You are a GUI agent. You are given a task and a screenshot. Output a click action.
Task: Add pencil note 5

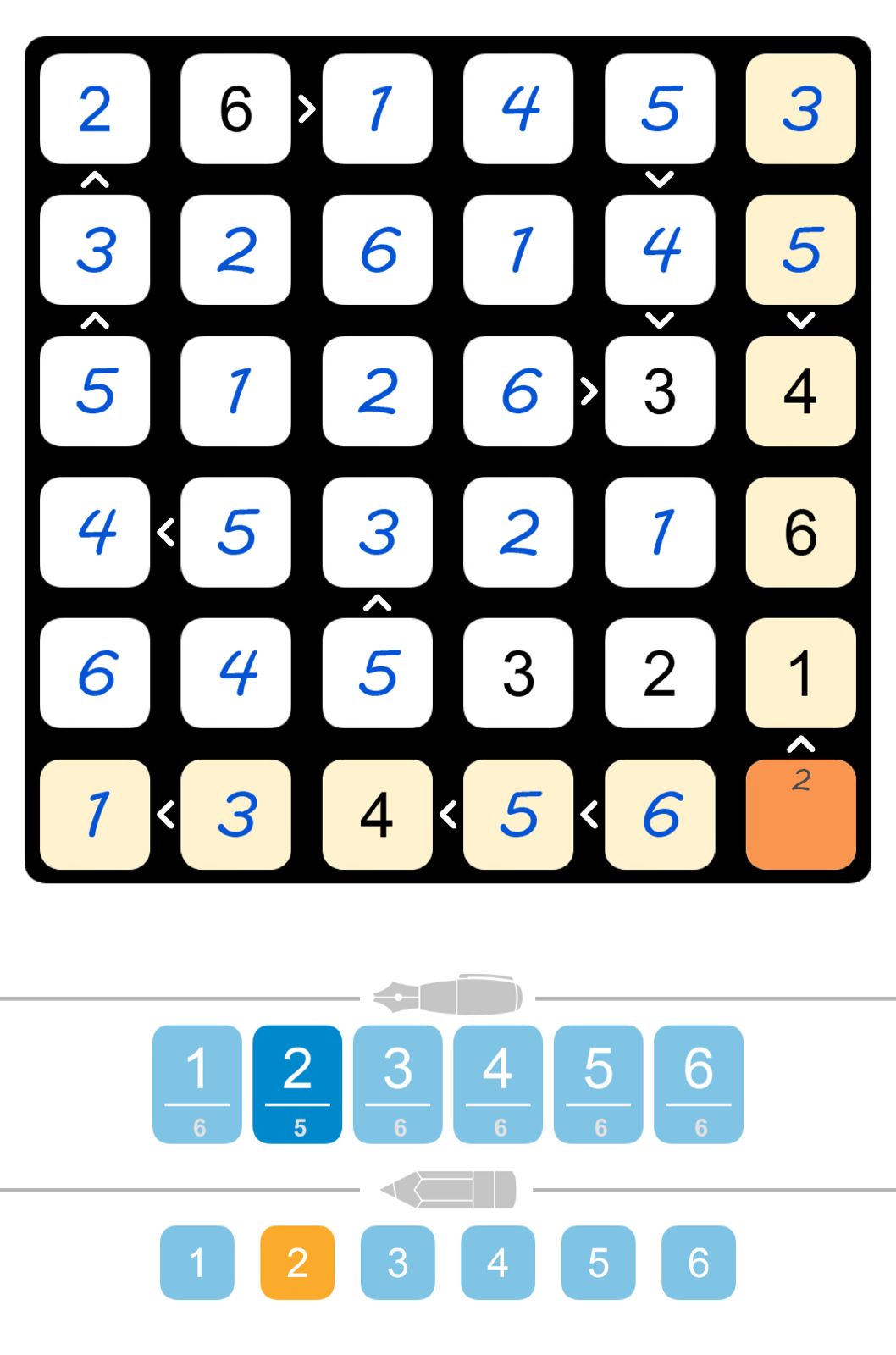[598, 1263]
